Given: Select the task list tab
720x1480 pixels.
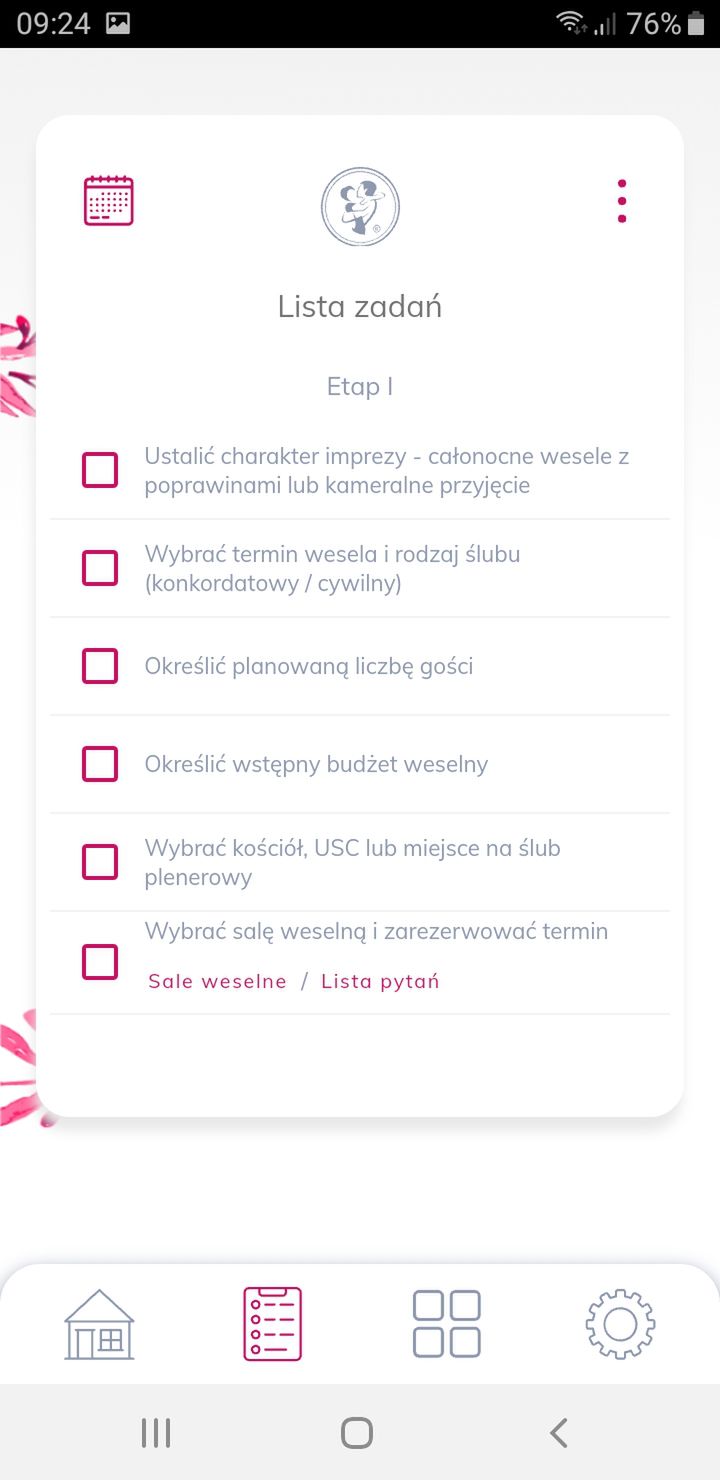Looking at the screenshot, I should [x=273, y=1324].
